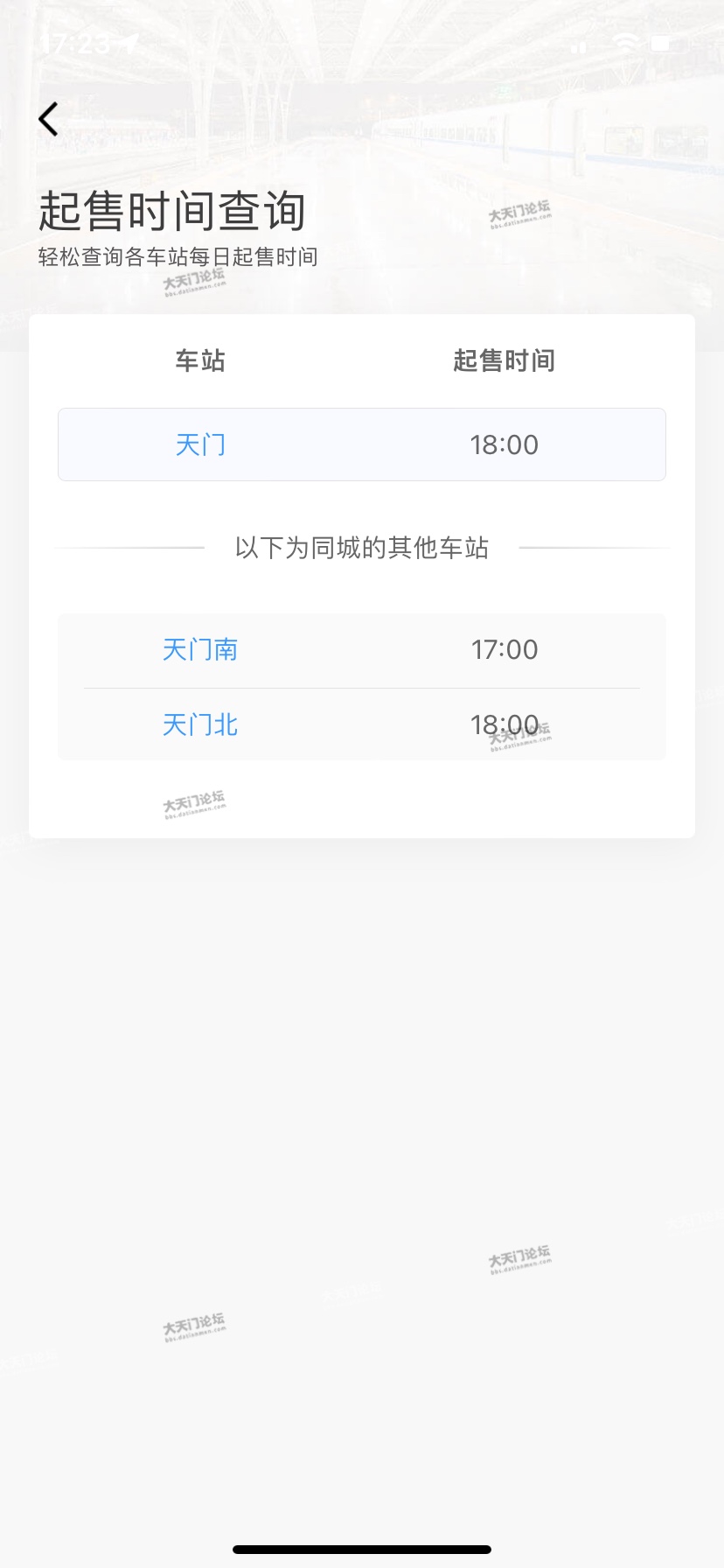The image size is (724, 1568).
Task: Go back using the back arrow
Action: click(49, 119)
